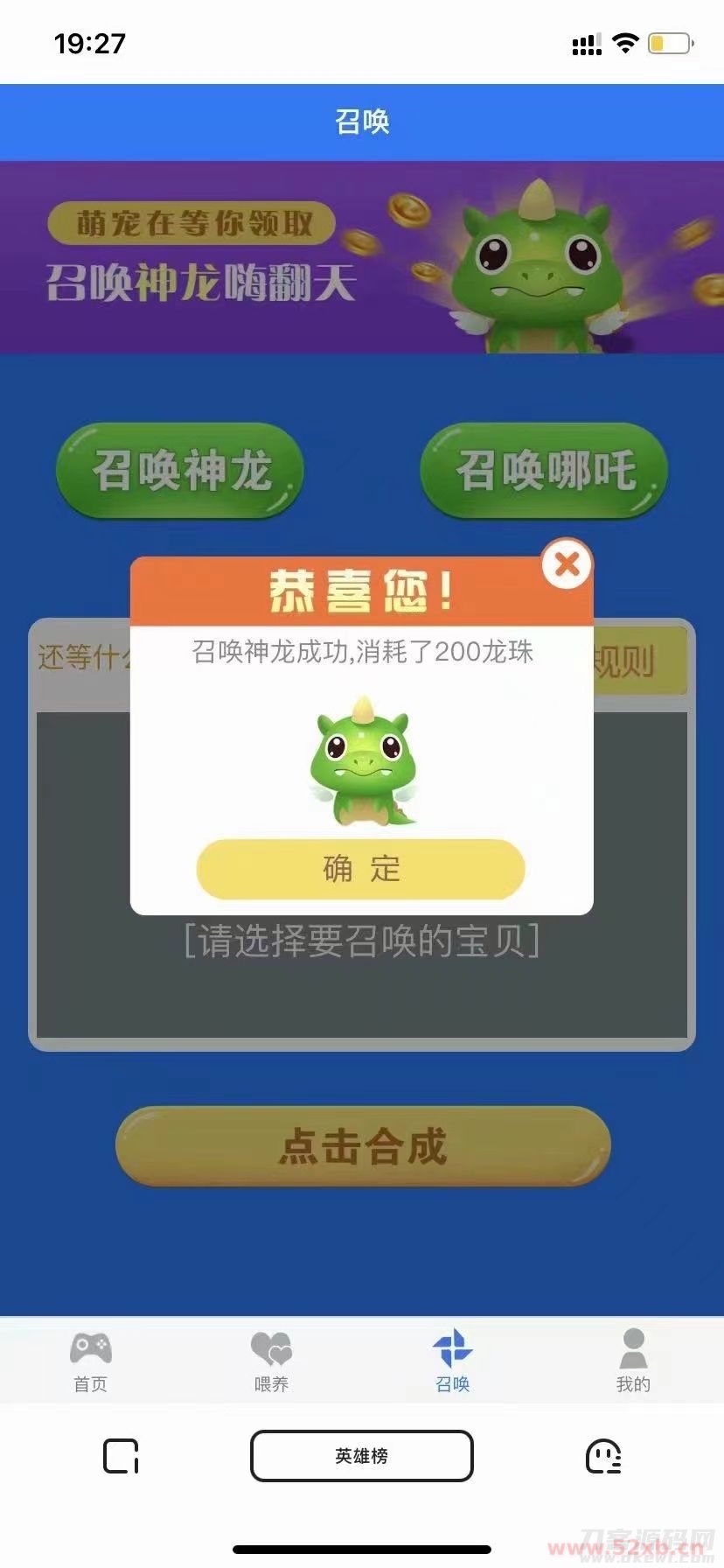
Task: Tap the 点击合成 button
Action: (x=362, y=1146)
